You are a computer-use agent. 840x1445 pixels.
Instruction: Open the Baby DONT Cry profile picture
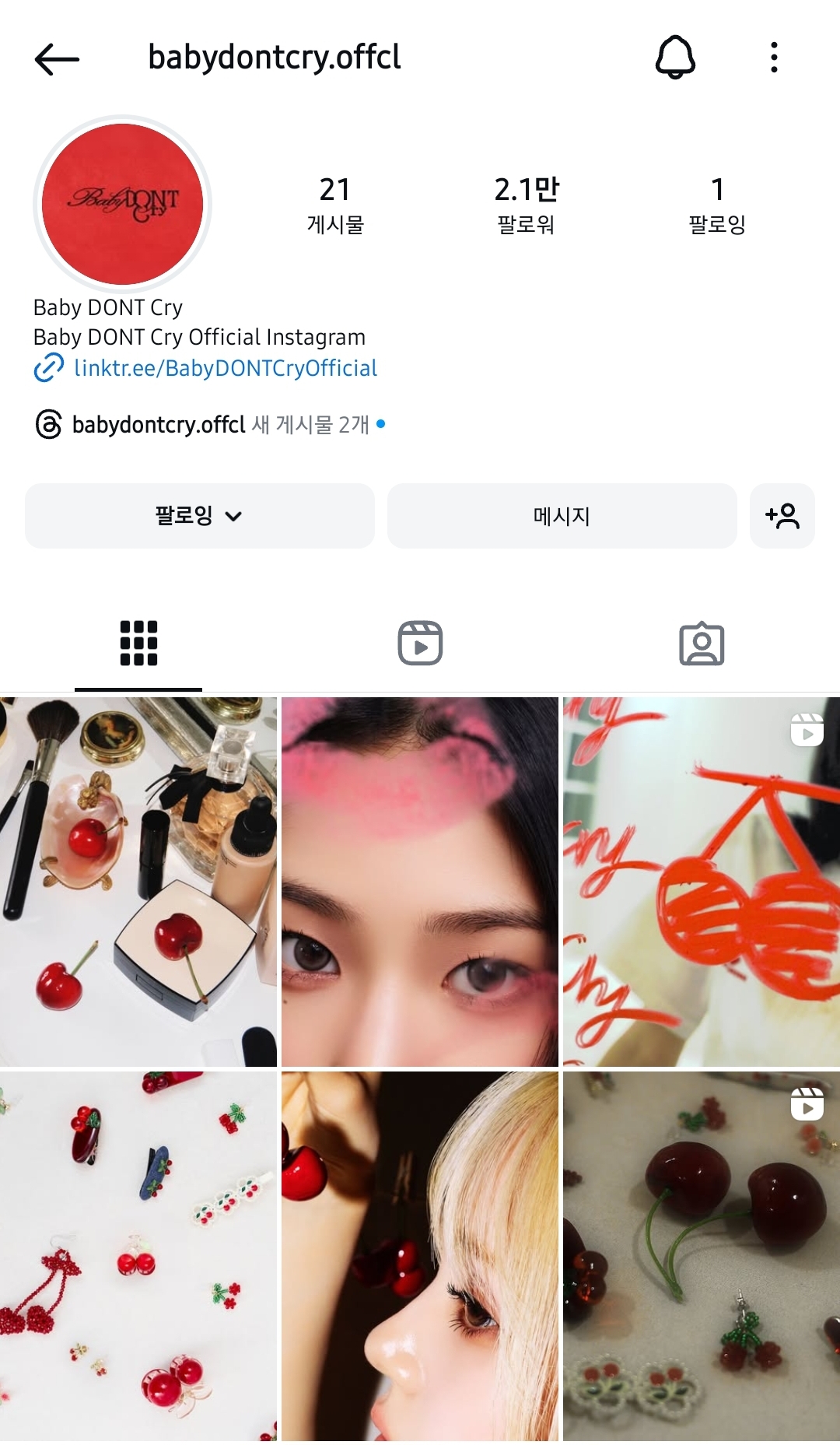tap(122, 204)
